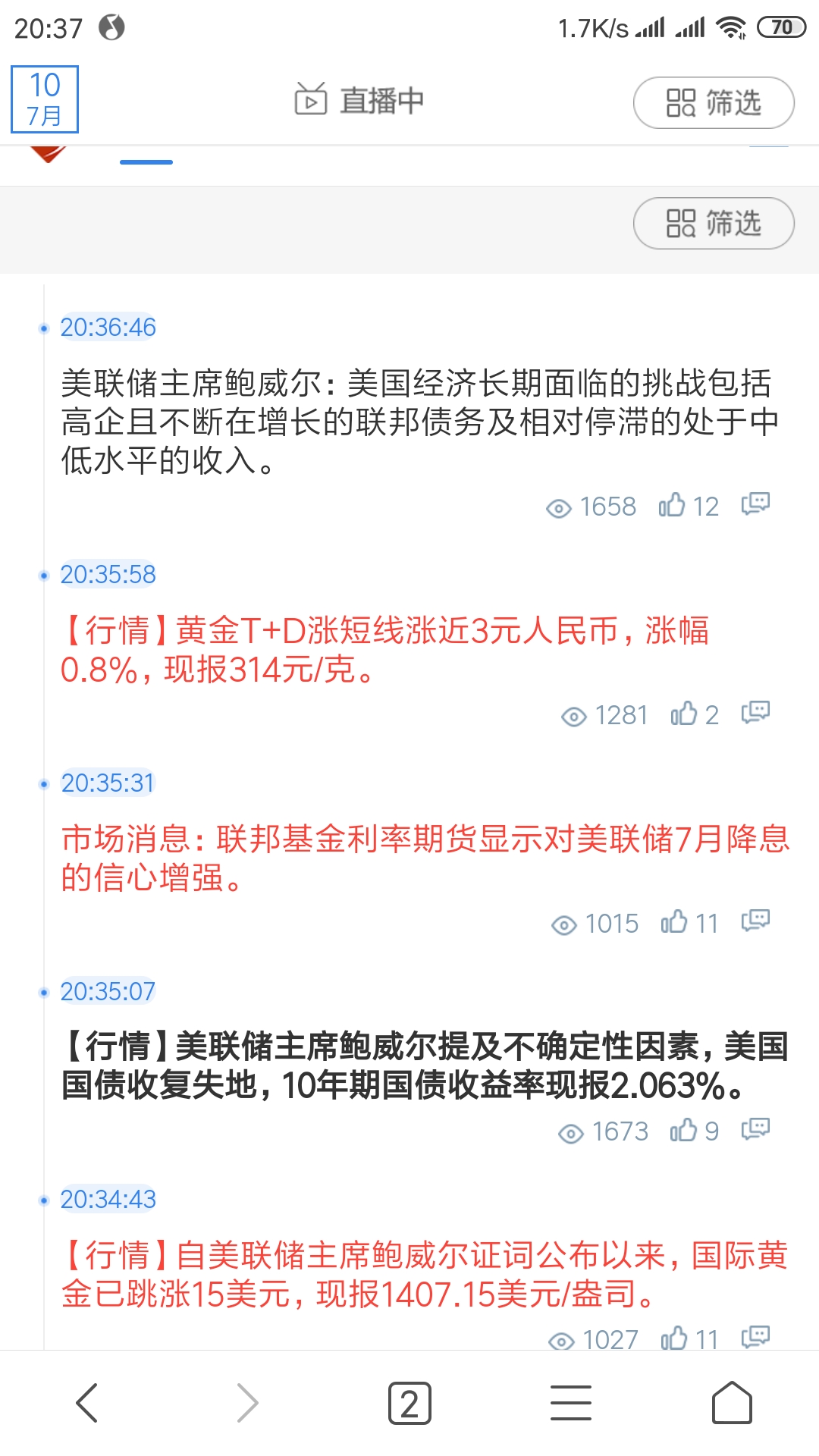819x1456 pixels.
Task: Like the 黄金T+D gold price news
Action: coord(694,714)
